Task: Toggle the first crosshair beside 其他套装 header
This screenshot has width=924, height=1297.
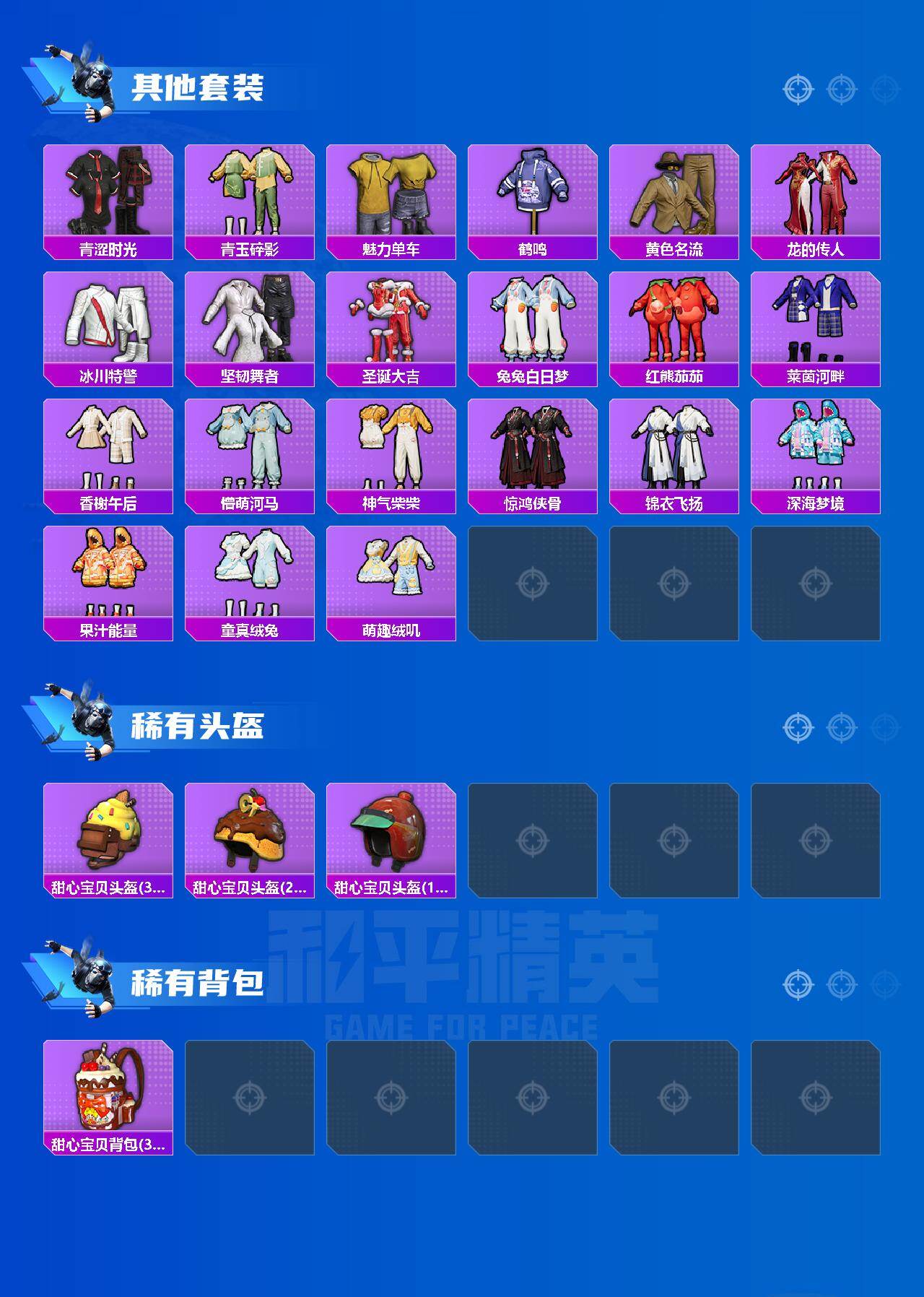Action: pyautogui.click(x=797, y=90)
